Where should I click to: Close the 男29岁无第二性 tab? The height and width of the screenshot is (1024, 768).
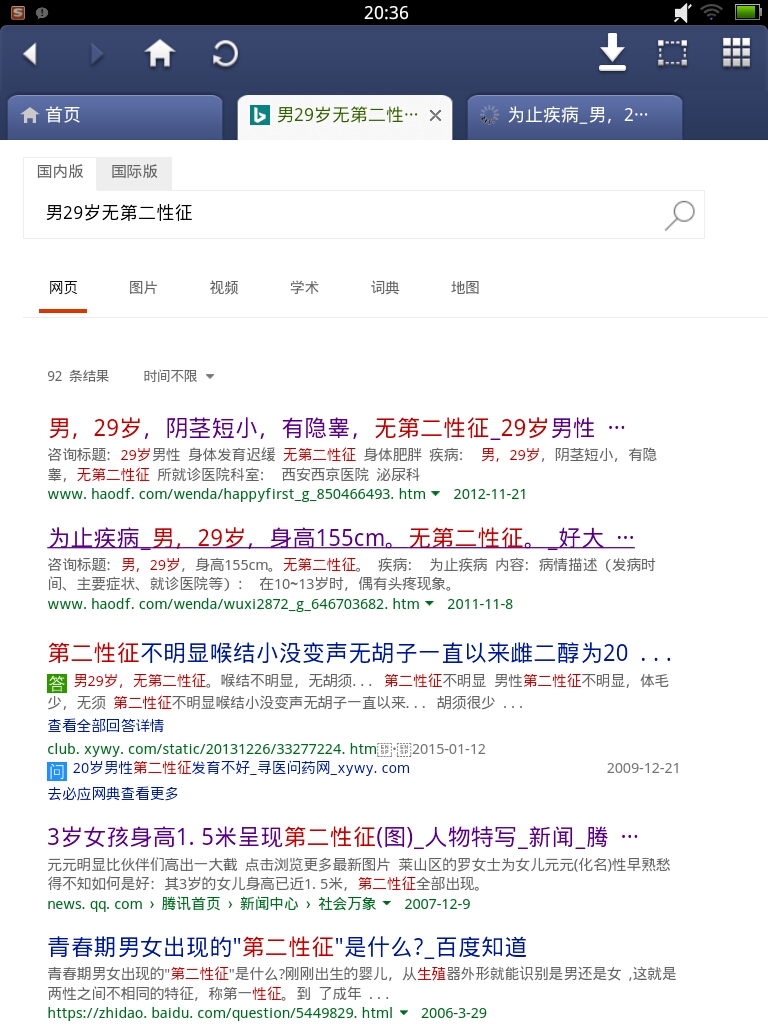pyautogui.click(x=435, y=116)
